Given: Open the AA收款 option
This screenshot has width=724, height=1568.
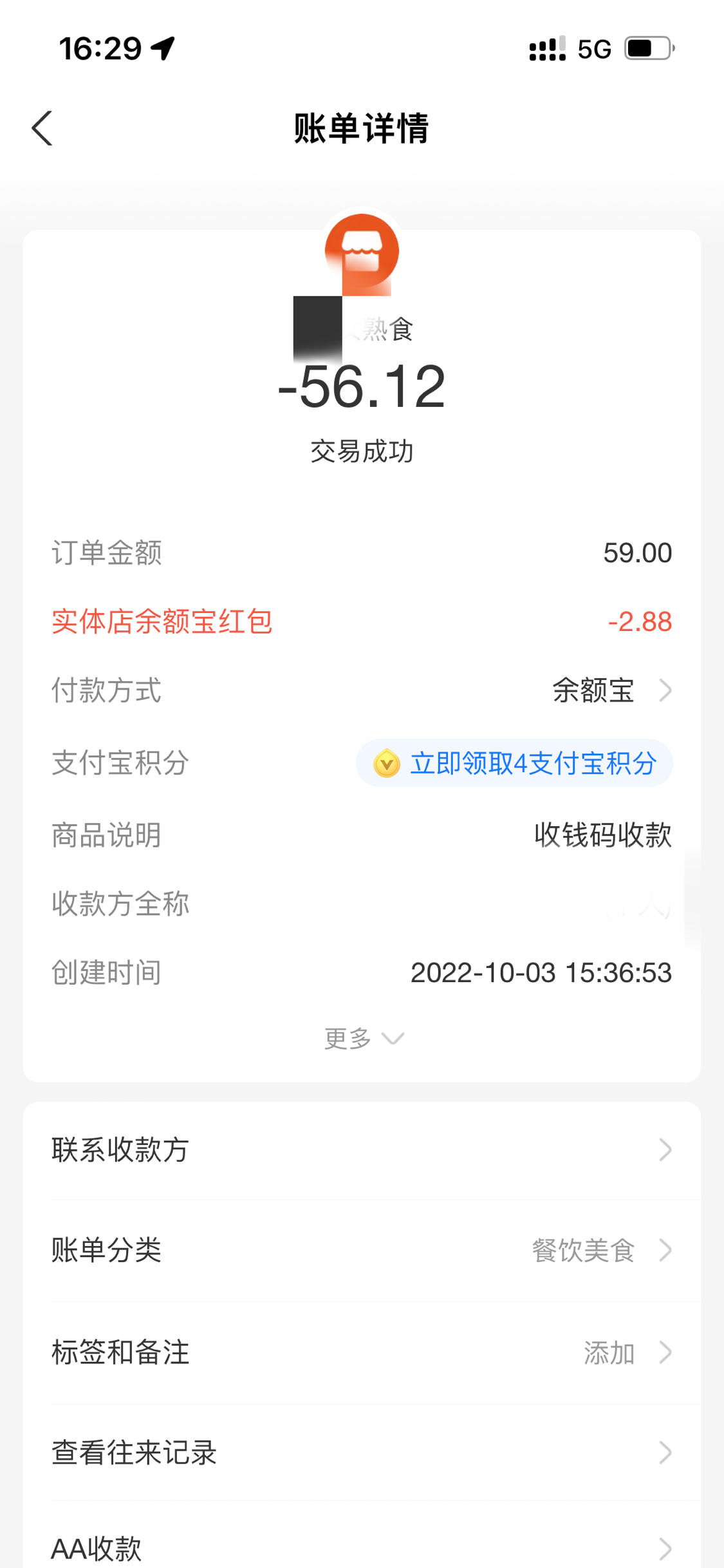Looking at the screenshot, I should [362, 1542].
